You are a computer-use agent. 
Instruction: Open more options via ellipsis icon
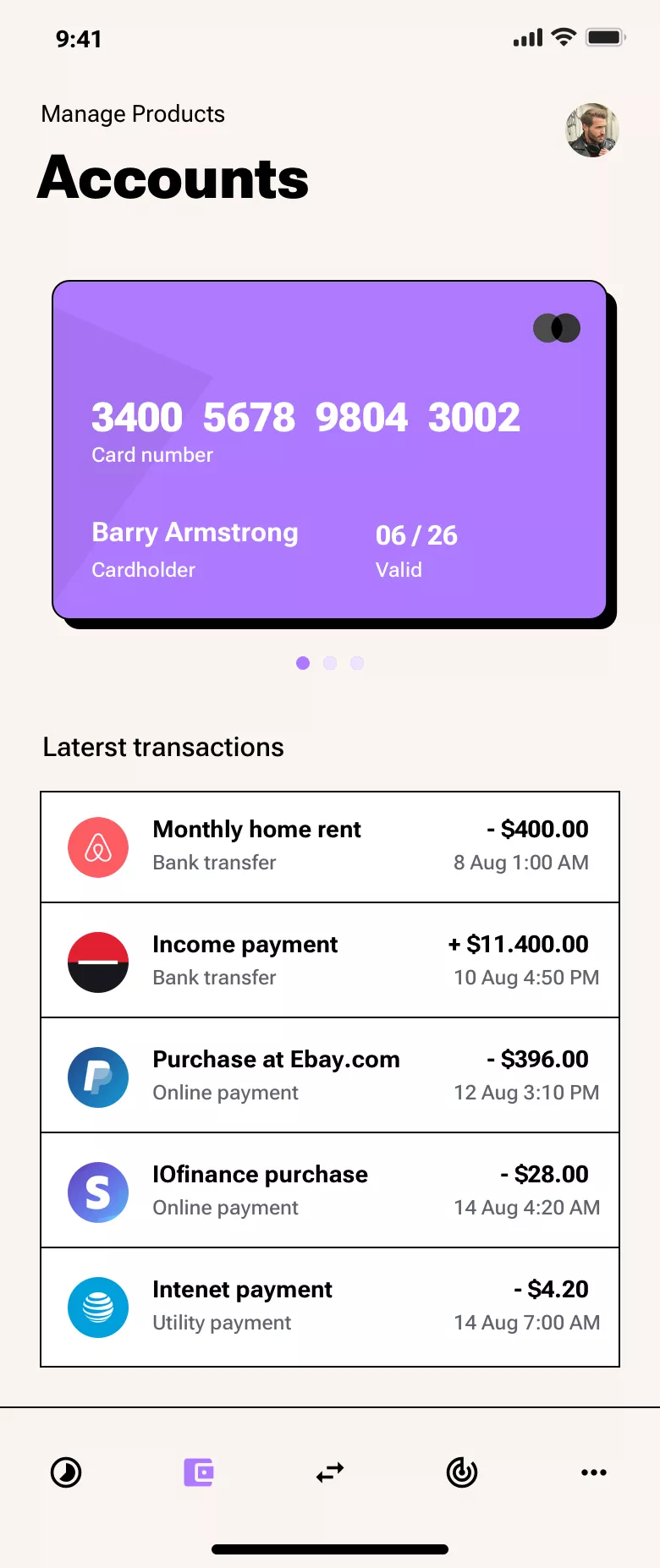(594, 1472)
